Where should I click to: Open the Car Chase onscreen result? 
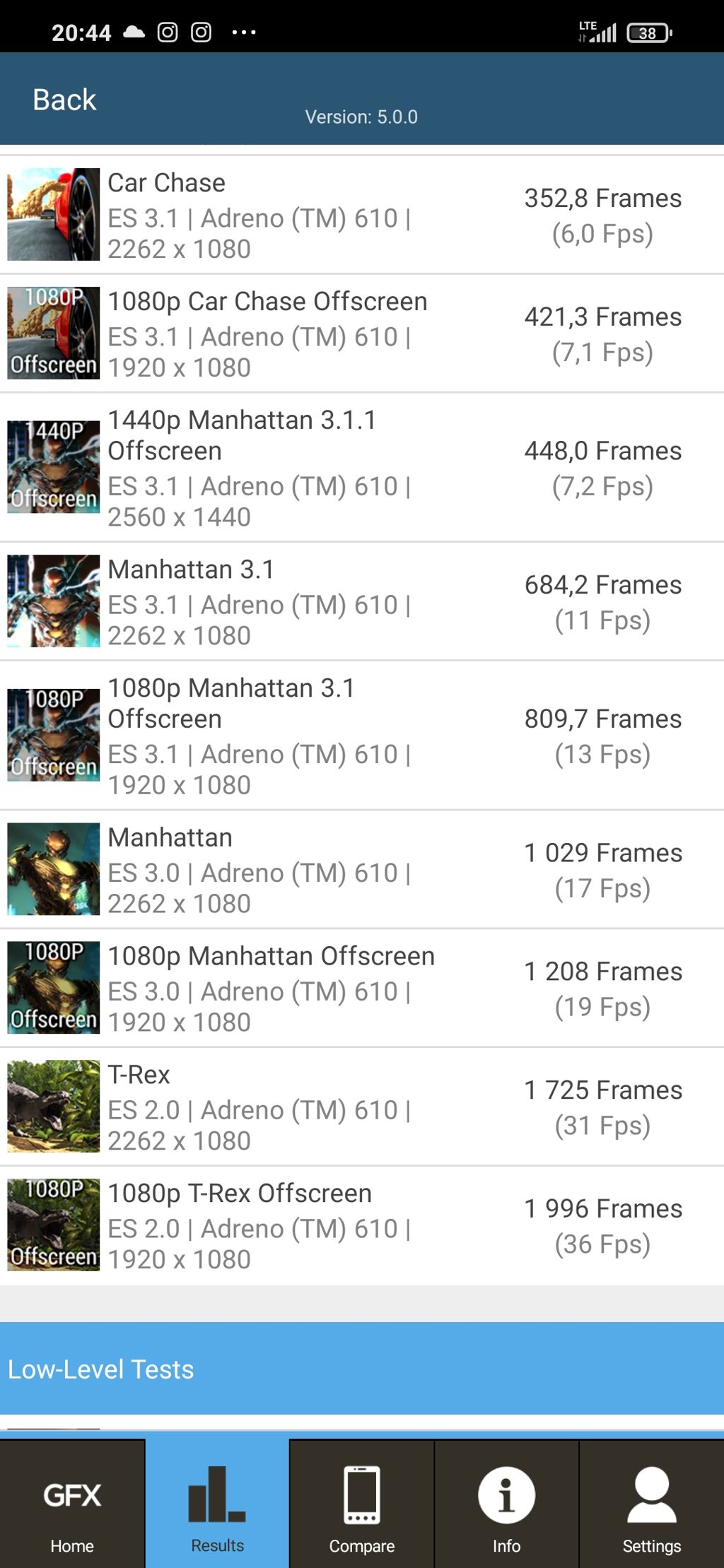362,215
